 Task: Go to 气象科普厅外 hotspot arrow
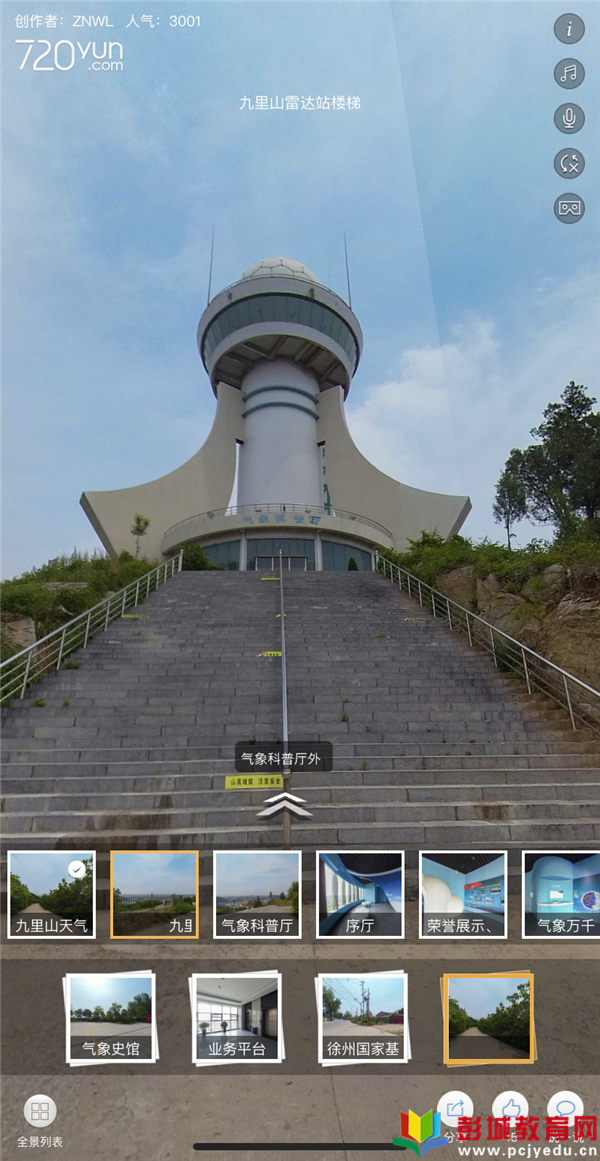tap(284, 806)
